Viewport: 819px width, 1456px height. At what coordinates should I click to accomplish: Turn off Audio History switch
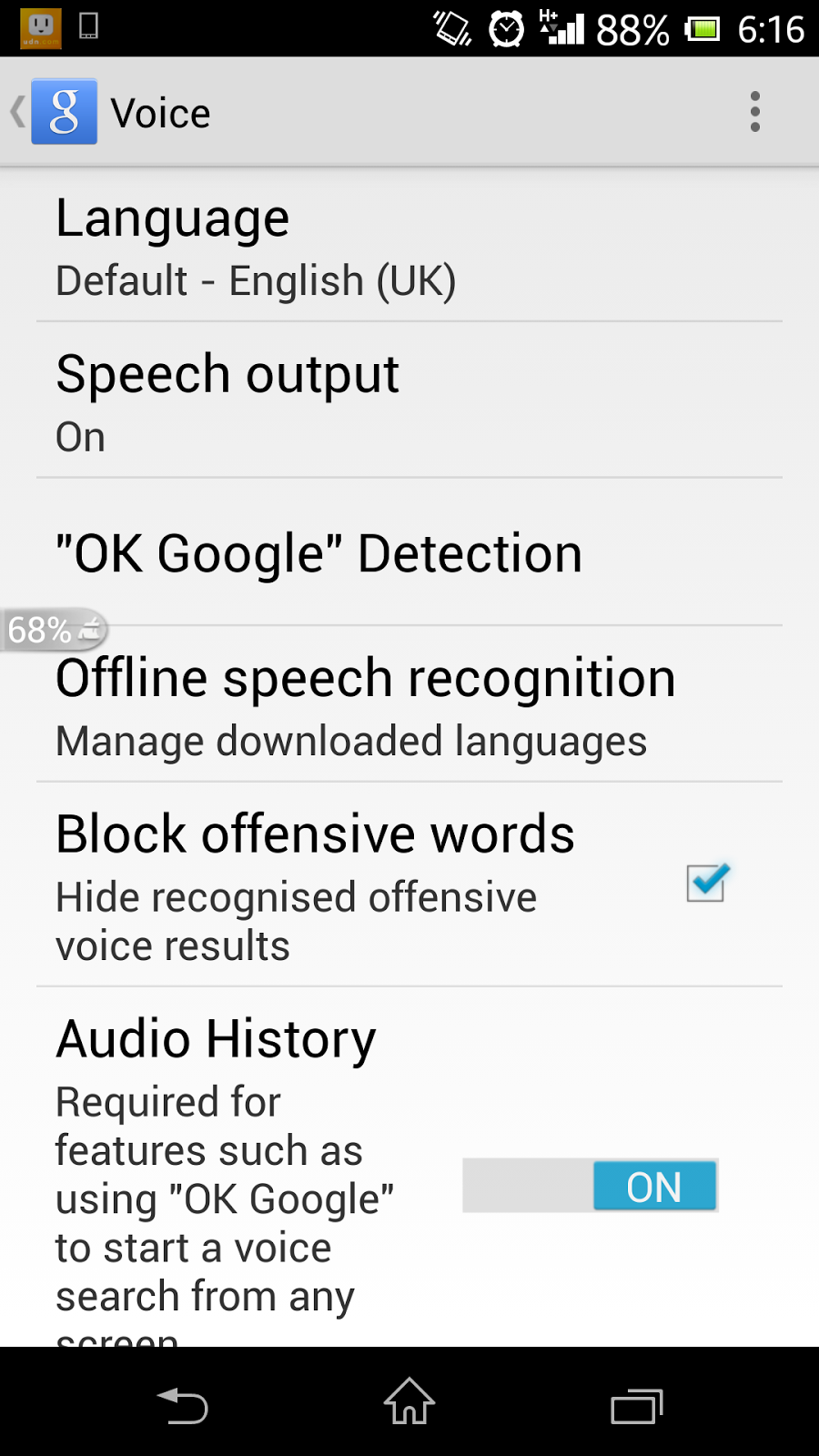tap(590, 1185)
